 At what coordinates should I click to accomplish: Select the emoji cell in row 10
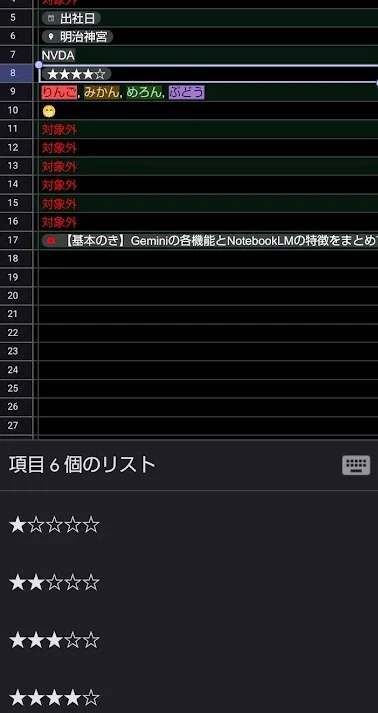point(208,110)
